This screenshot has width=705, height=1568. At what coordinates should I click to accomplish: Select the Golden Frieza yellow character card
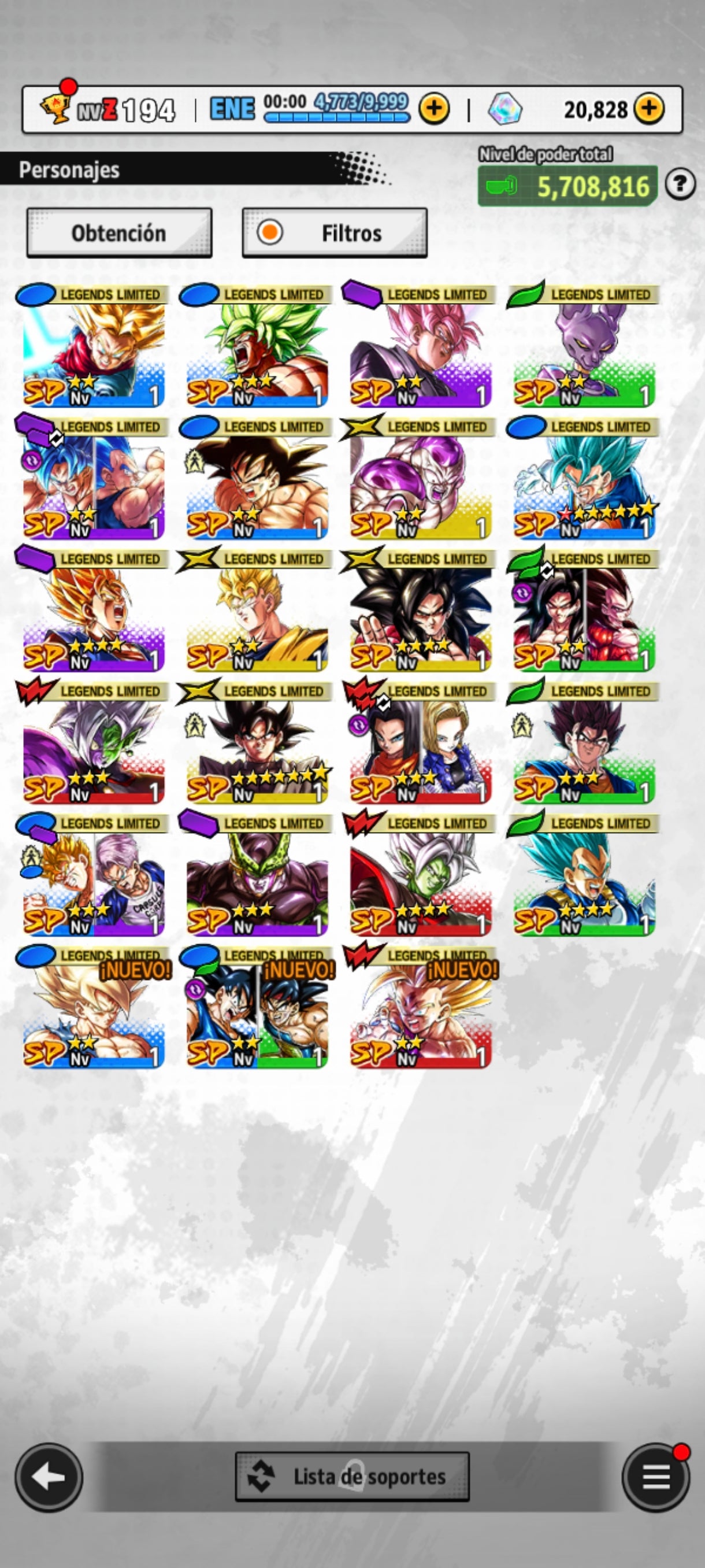tap(420, 485)
